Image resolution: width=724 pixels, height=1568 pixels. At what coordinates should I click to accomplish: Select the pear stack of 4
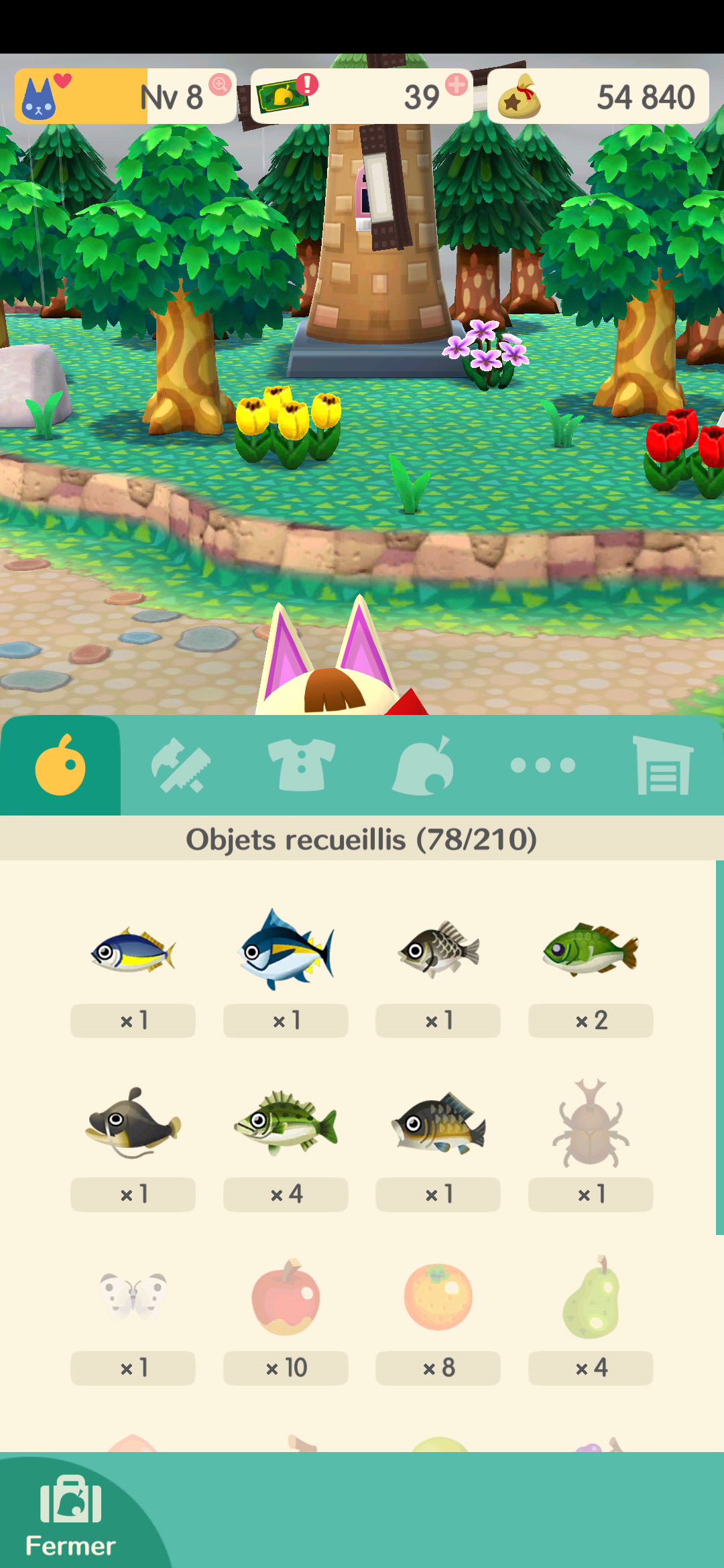pos(591,1297)
